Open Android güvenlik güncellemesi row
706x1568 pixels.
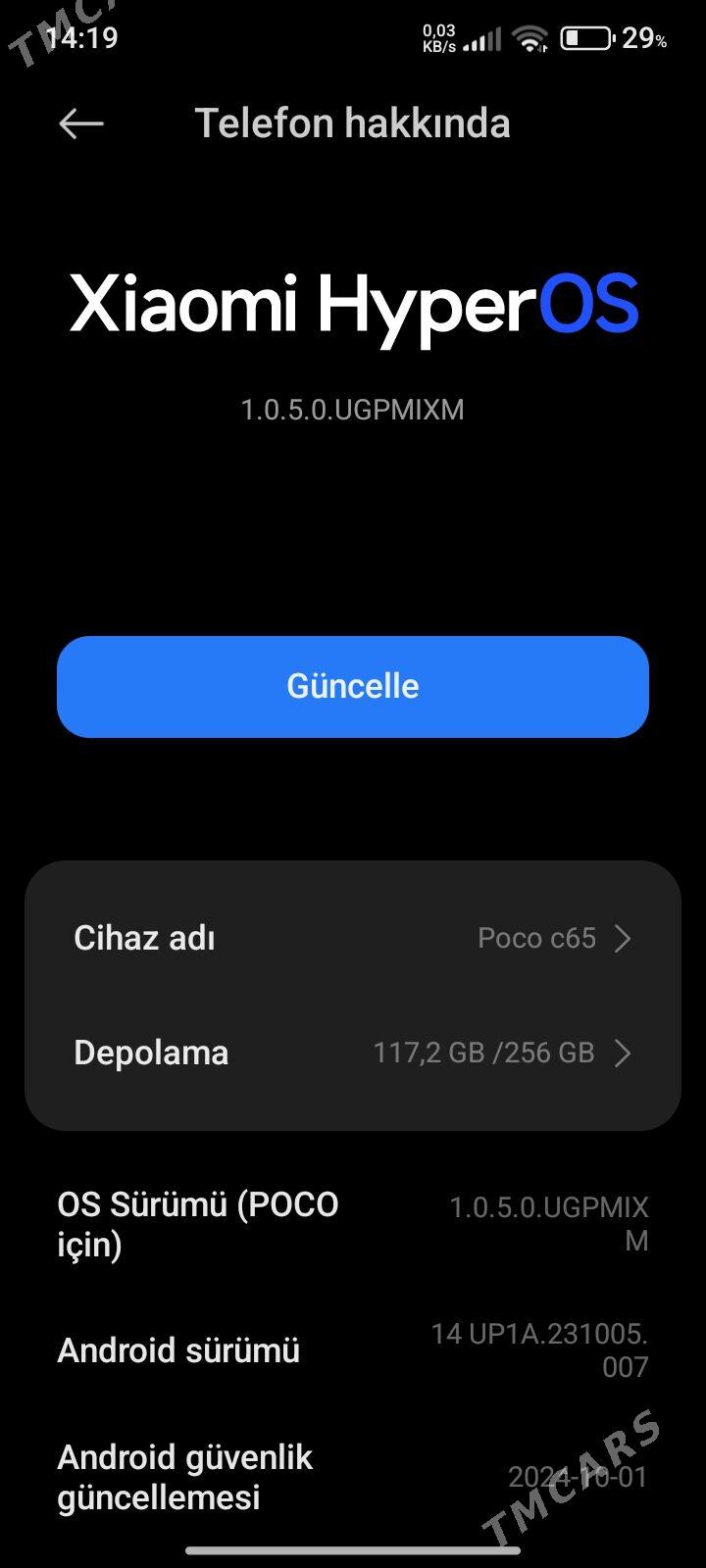353,1477
